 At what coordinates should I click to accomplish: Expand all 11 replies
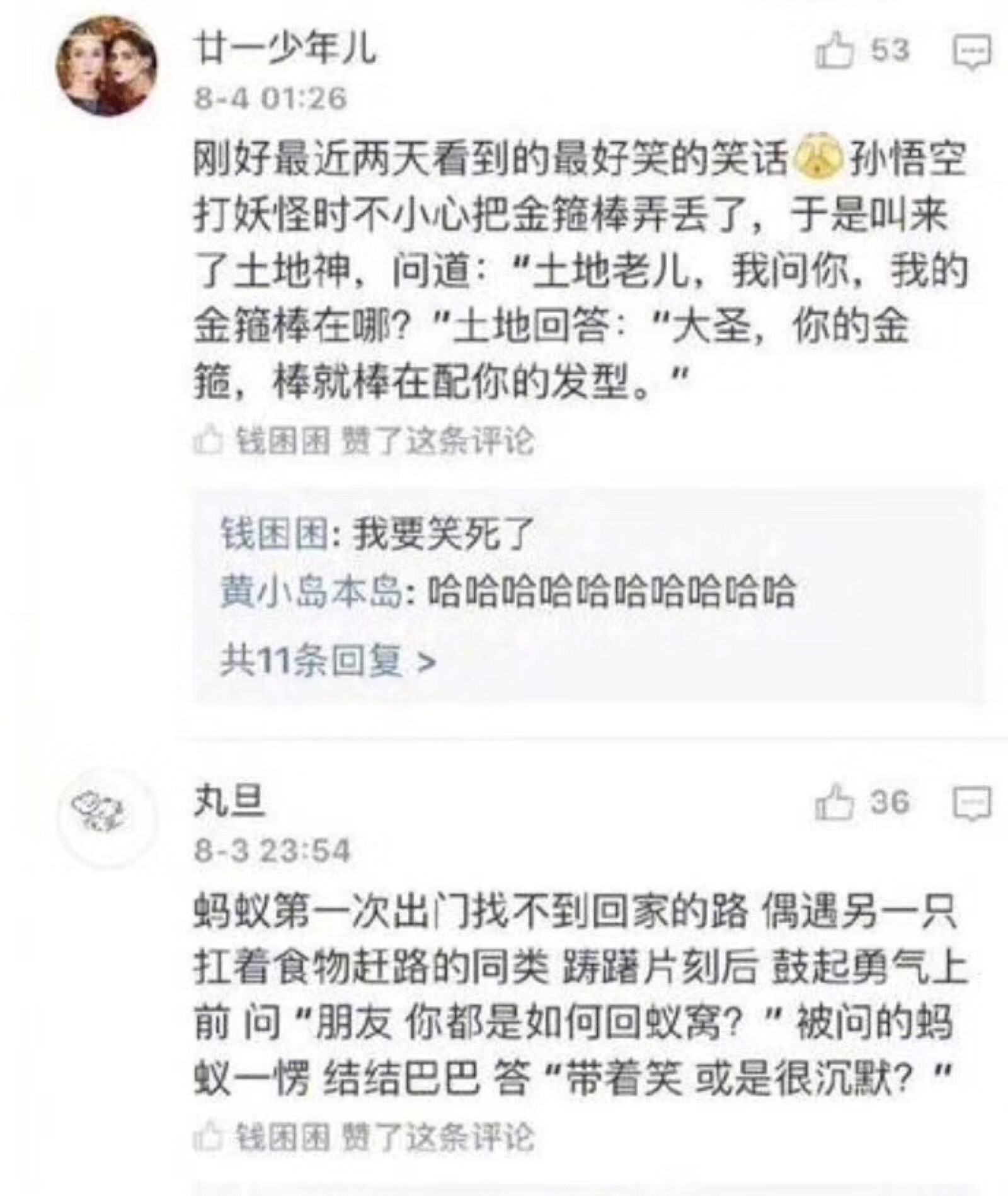click(328, 662)
